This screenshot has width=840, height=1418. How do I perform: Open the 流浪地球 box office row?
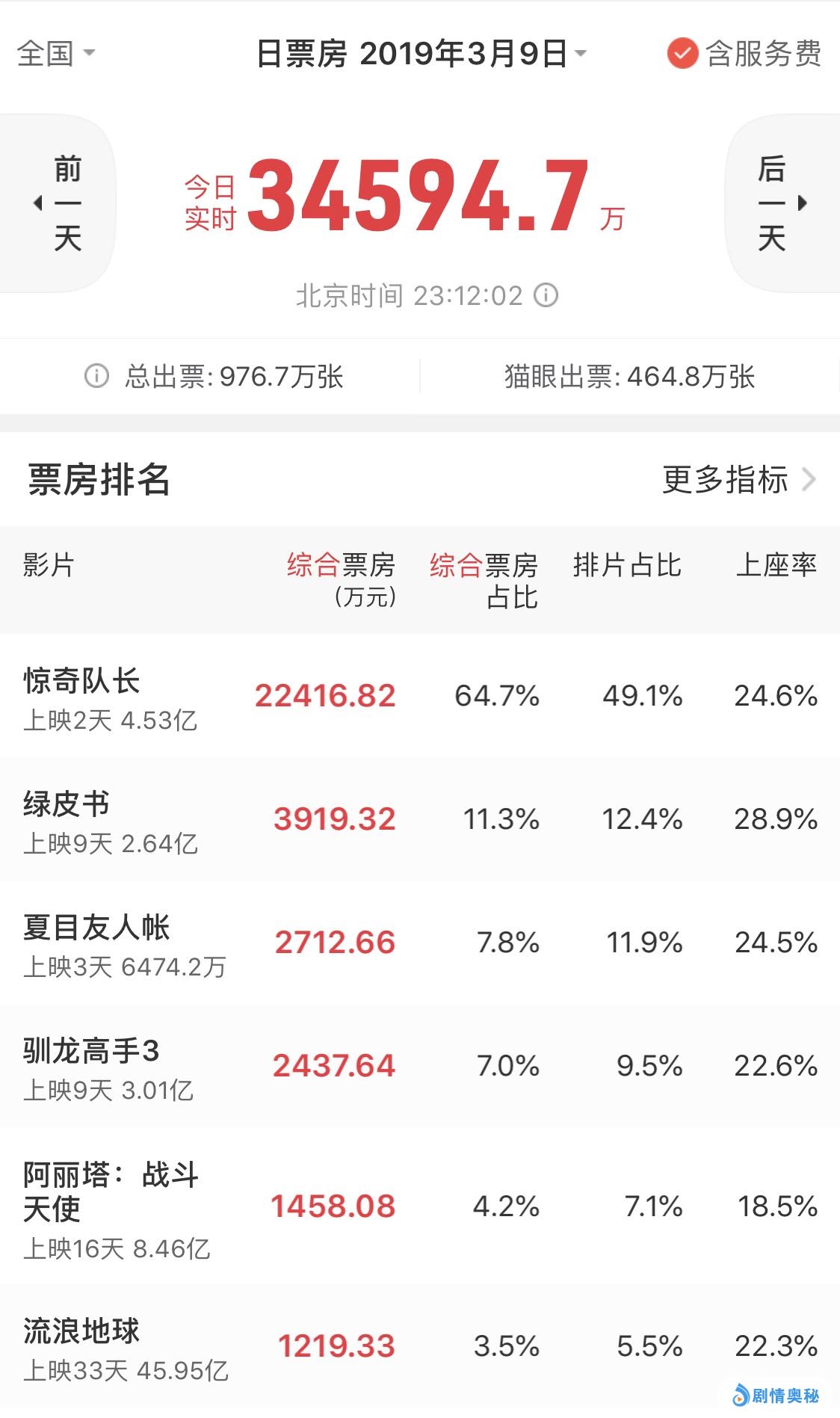(420, 1347)
